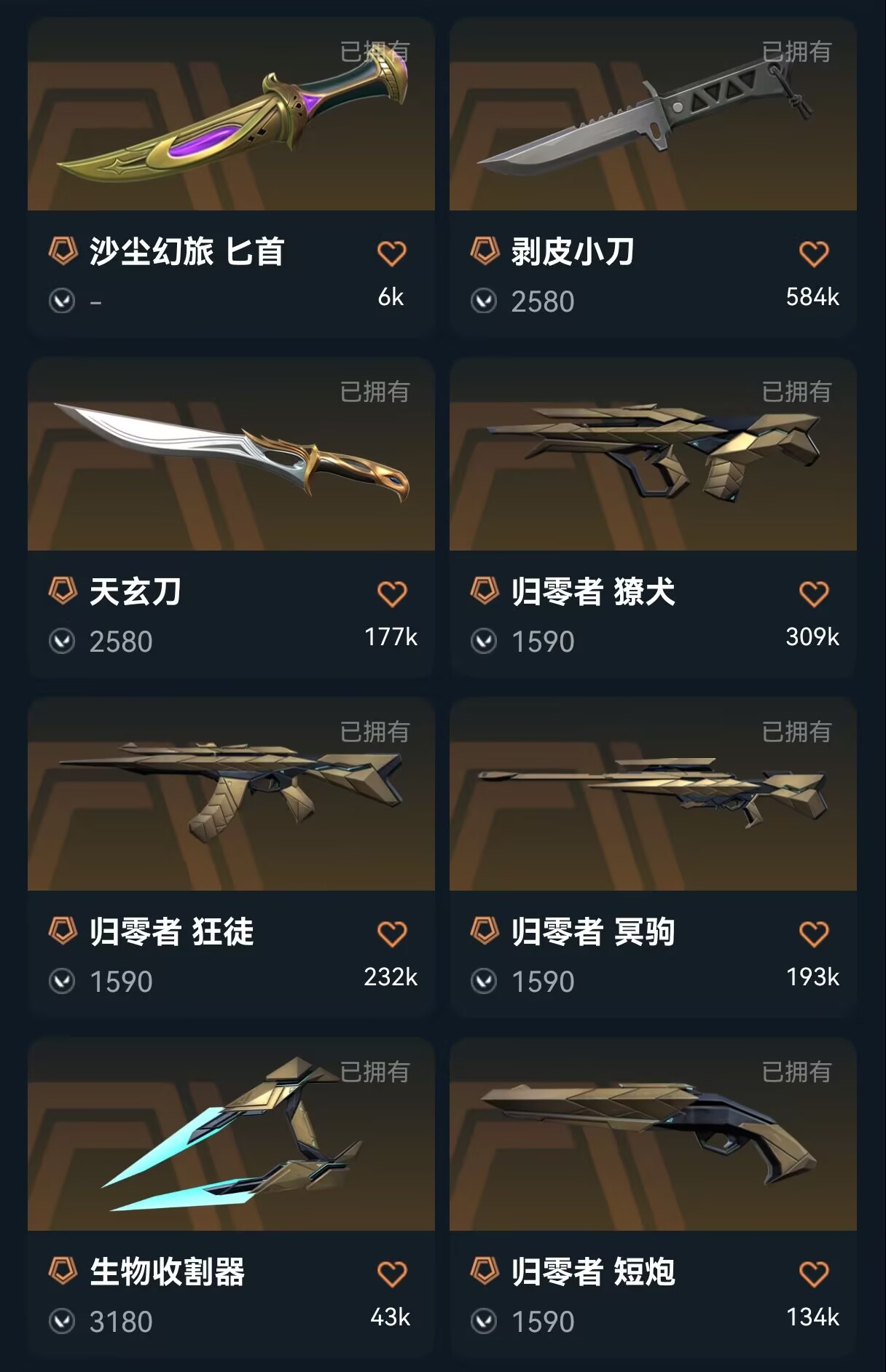Tap the heart on 归零者 冥驹

click(813, 934)
